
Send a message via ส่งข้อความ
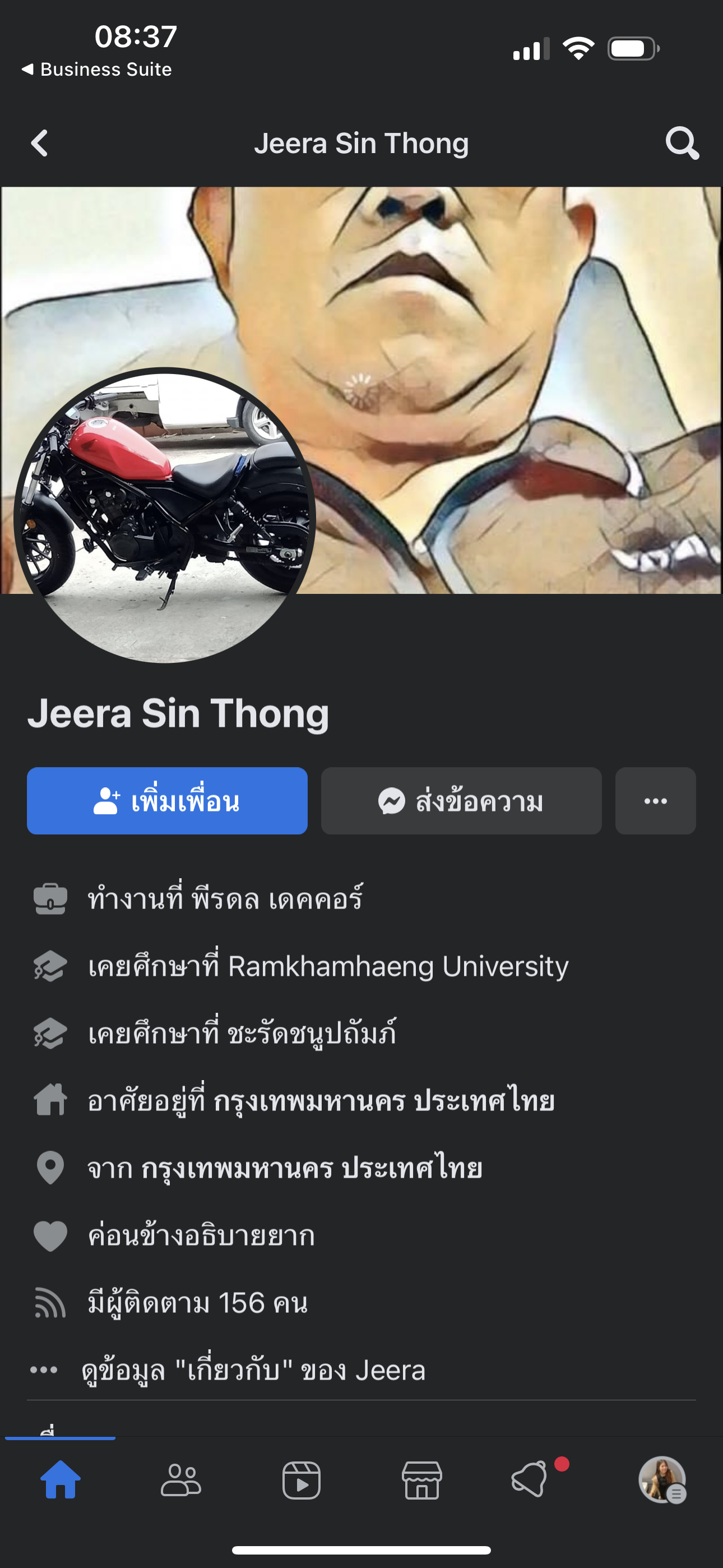461,801
